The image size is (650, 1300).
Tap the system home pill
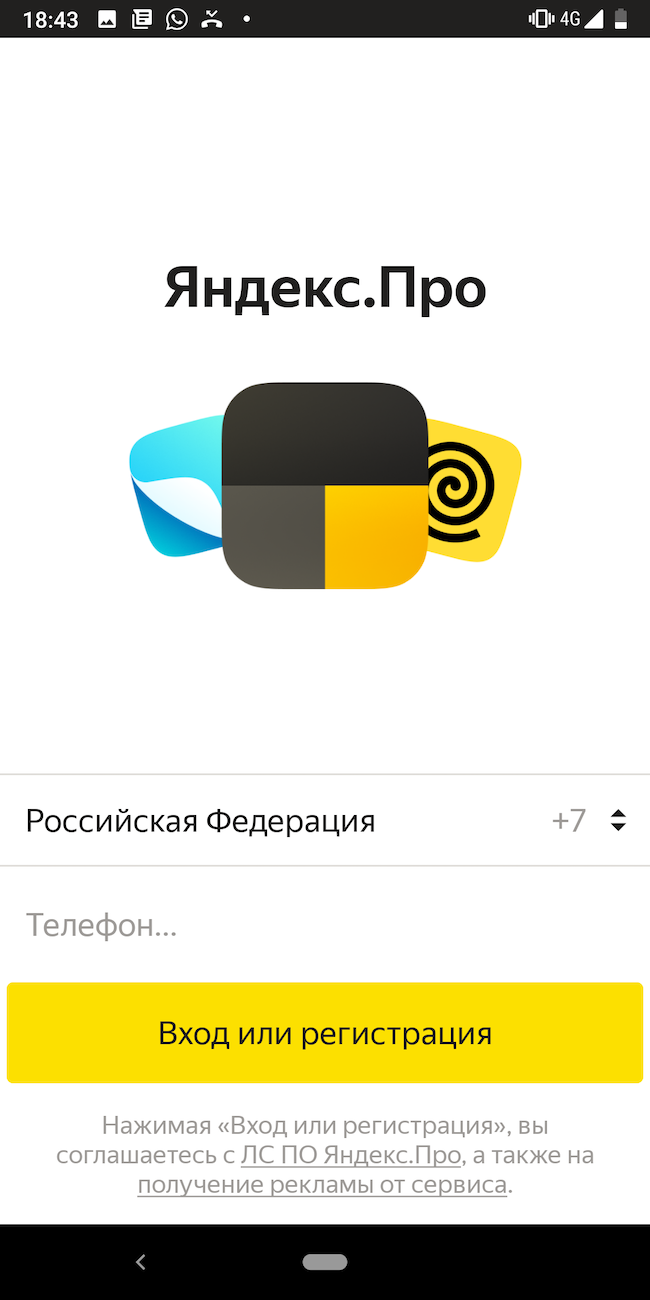coord(325,1262)
